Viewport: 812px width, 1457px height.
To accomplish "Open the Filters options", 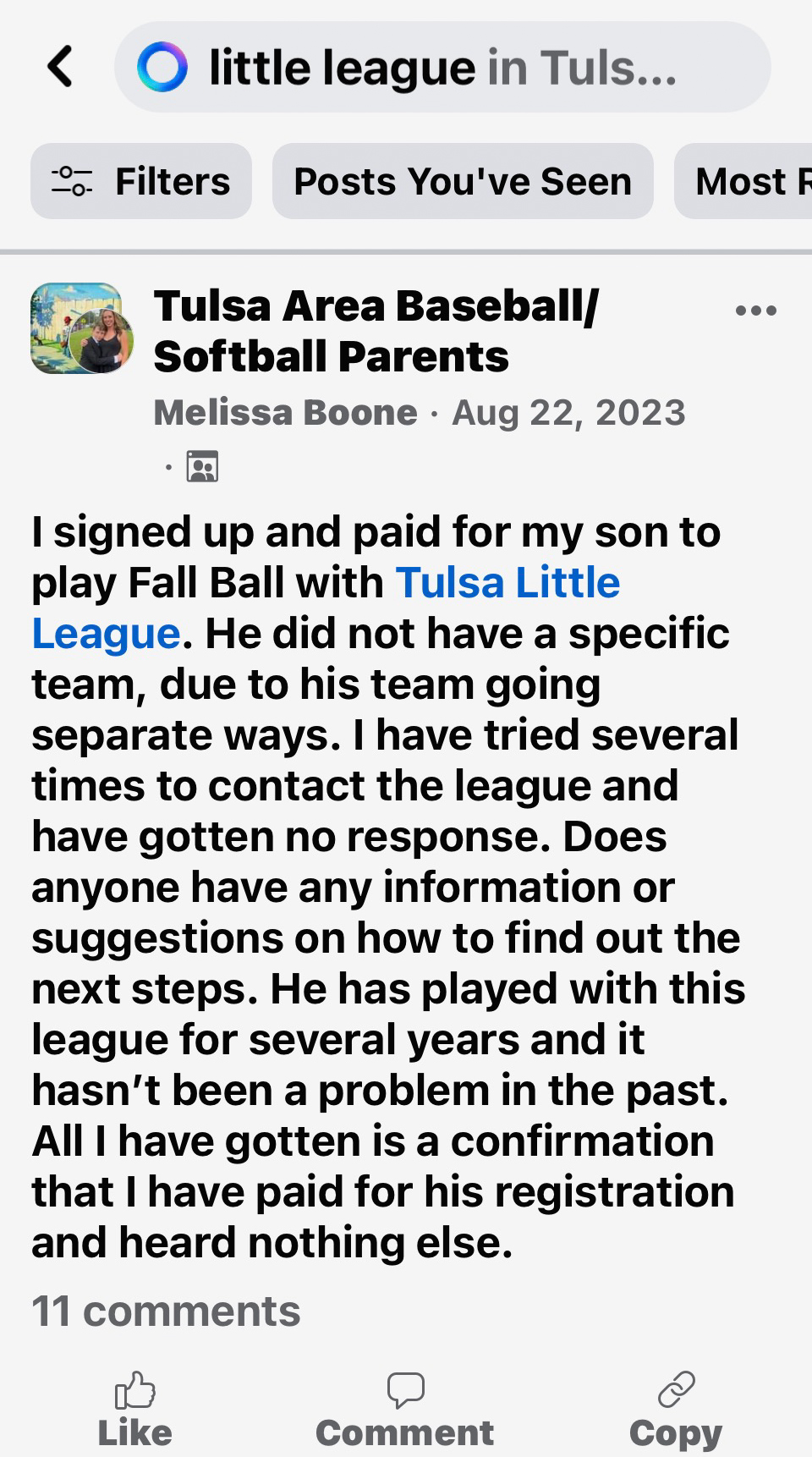I will pyautogui.click(x=141, y=181).
